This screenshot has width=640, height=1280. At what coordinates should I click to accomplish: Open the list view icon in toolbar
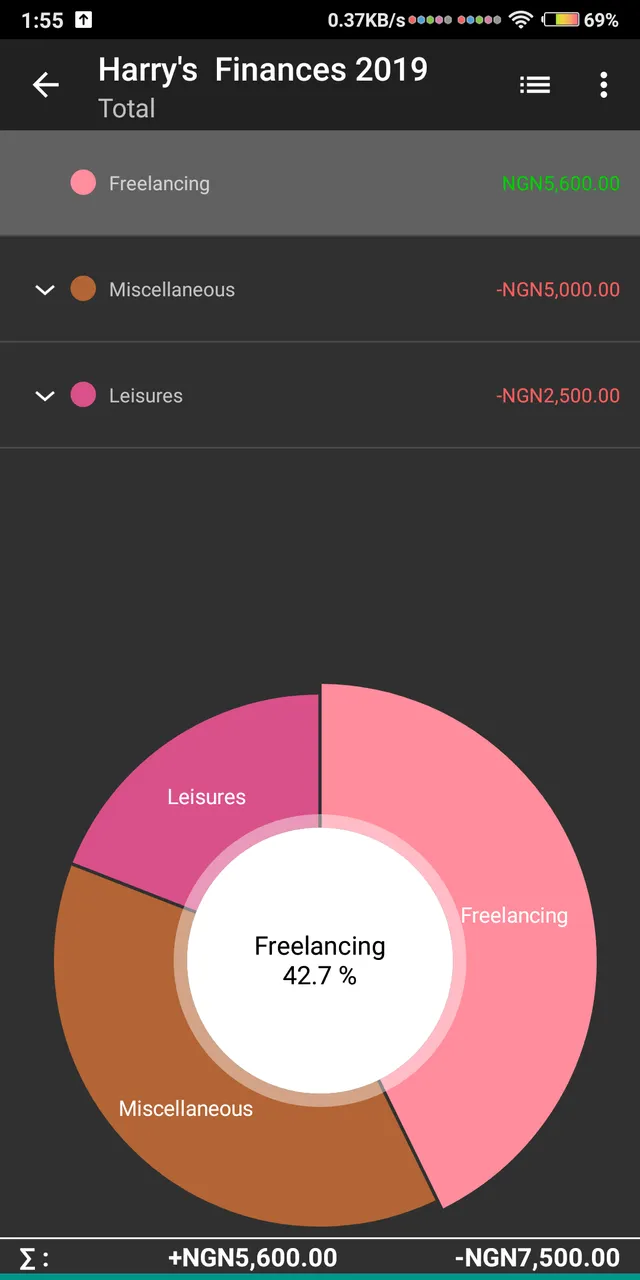pos(535,85)
